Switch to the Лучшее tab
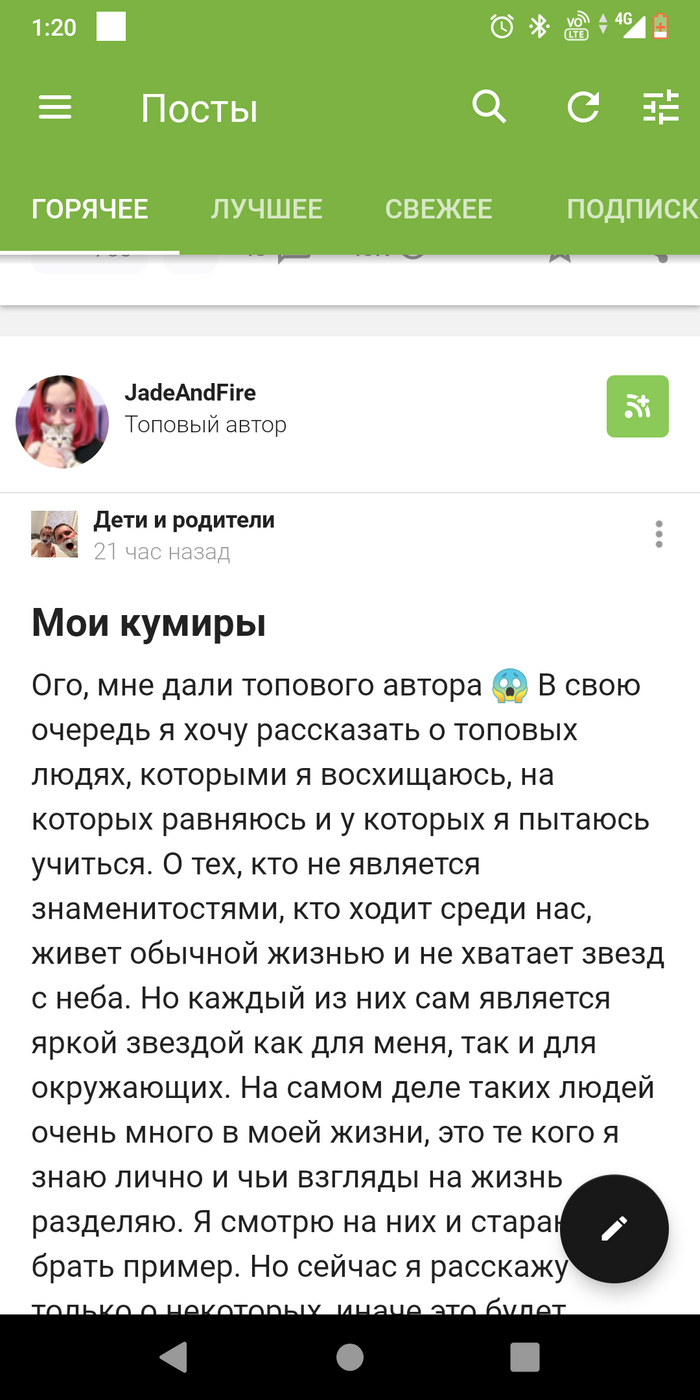700x1400 pixels. click(266, 209)
